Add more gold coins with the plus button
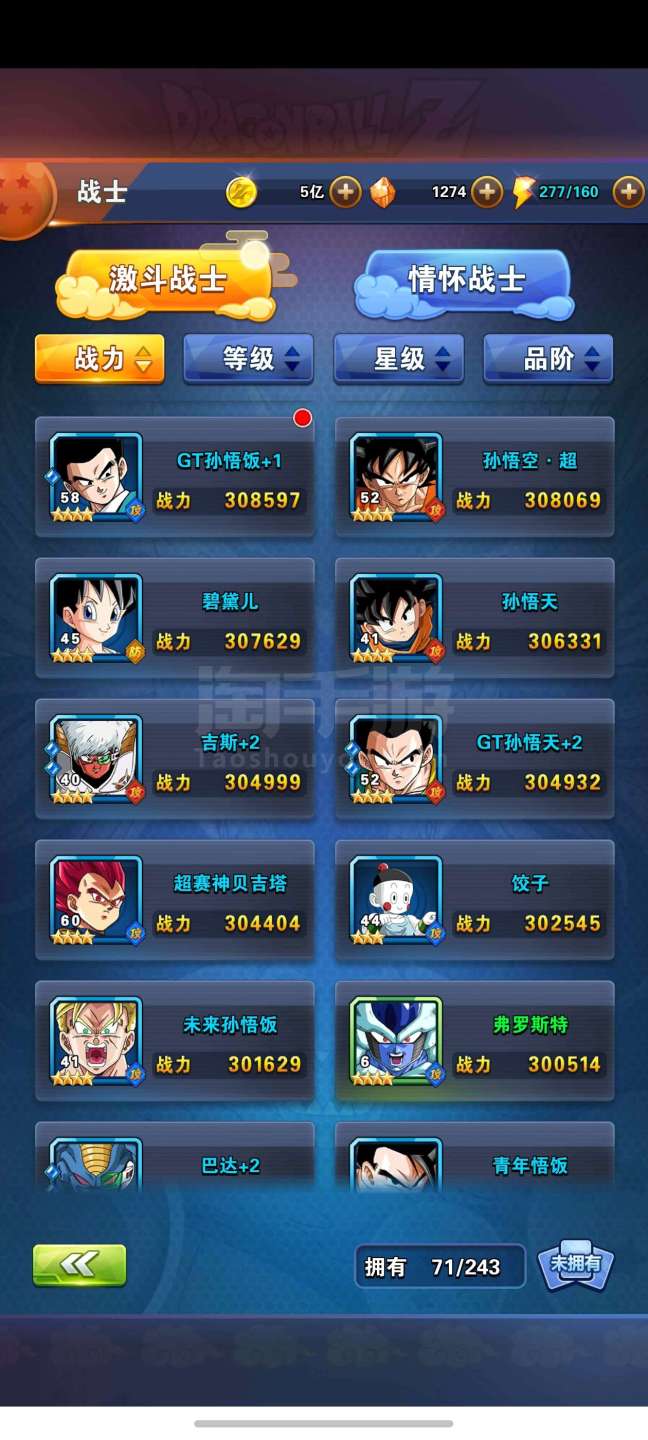The image size is (648, 1440). (x=345, y=191)
